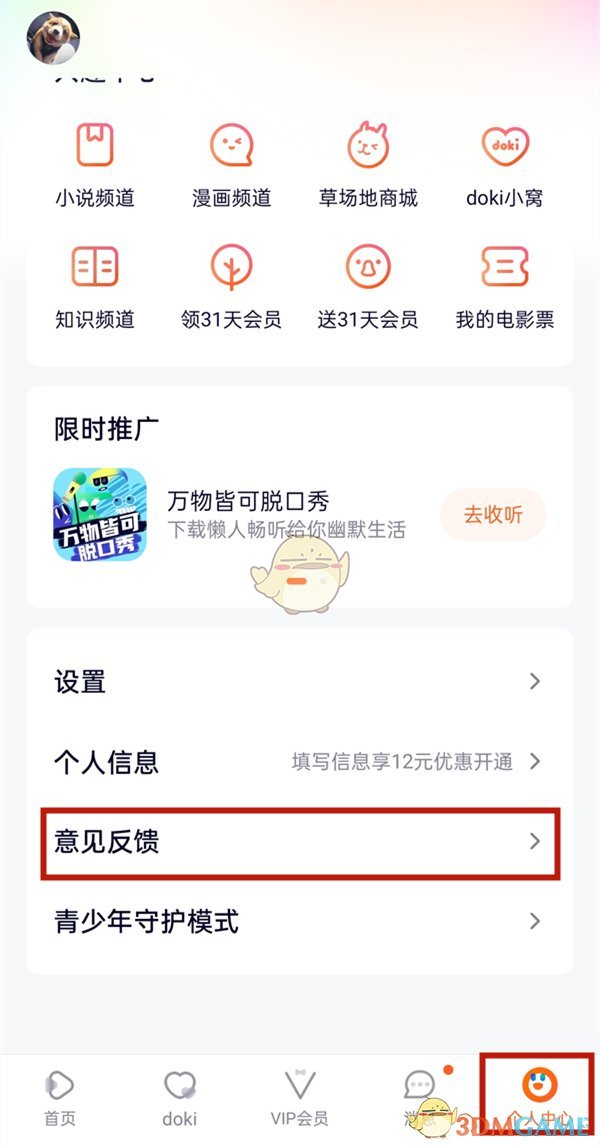Open 意见反馈
This screenshot has height=1145, width=600.
click(x=299, y=842)
